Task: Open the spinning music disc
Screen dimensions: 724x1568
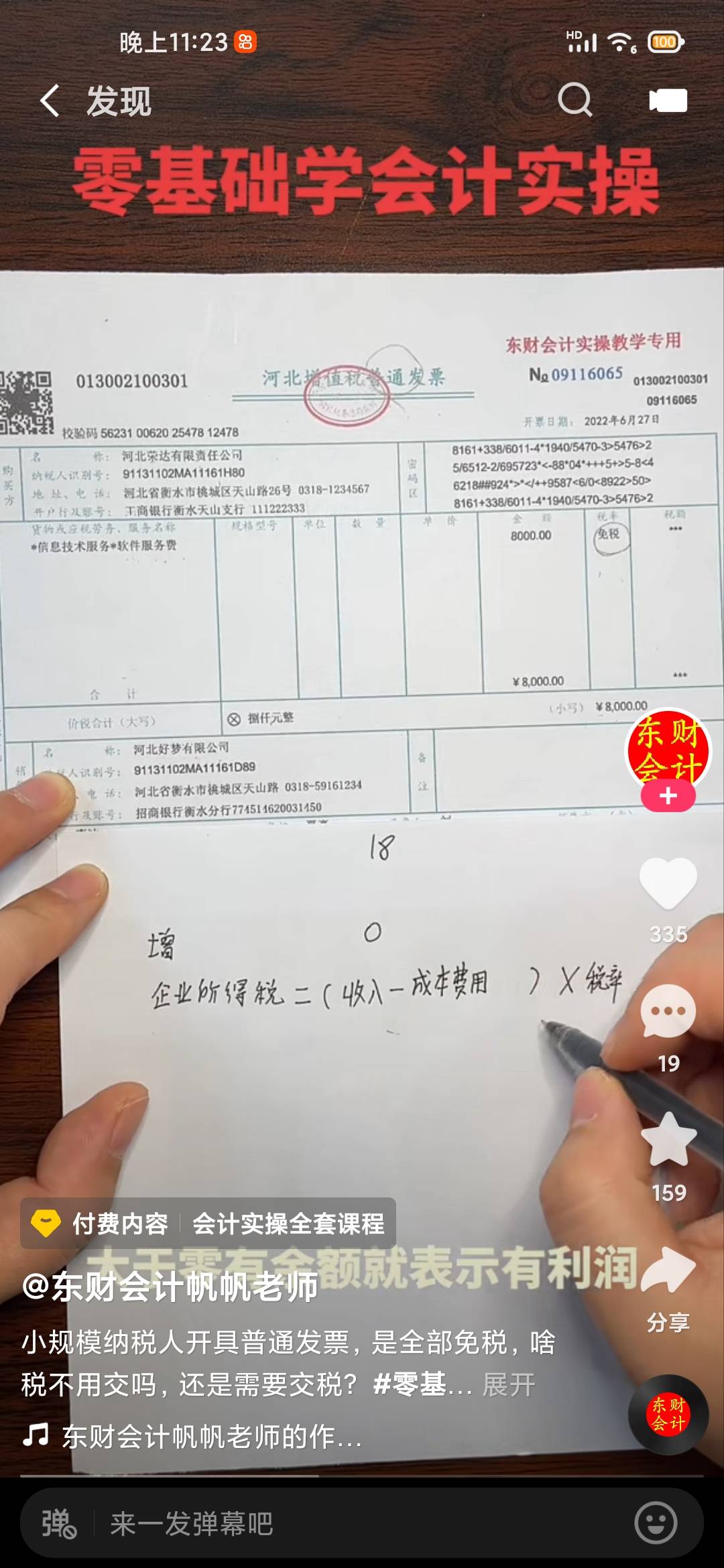Action: (x=668, y=1414)
